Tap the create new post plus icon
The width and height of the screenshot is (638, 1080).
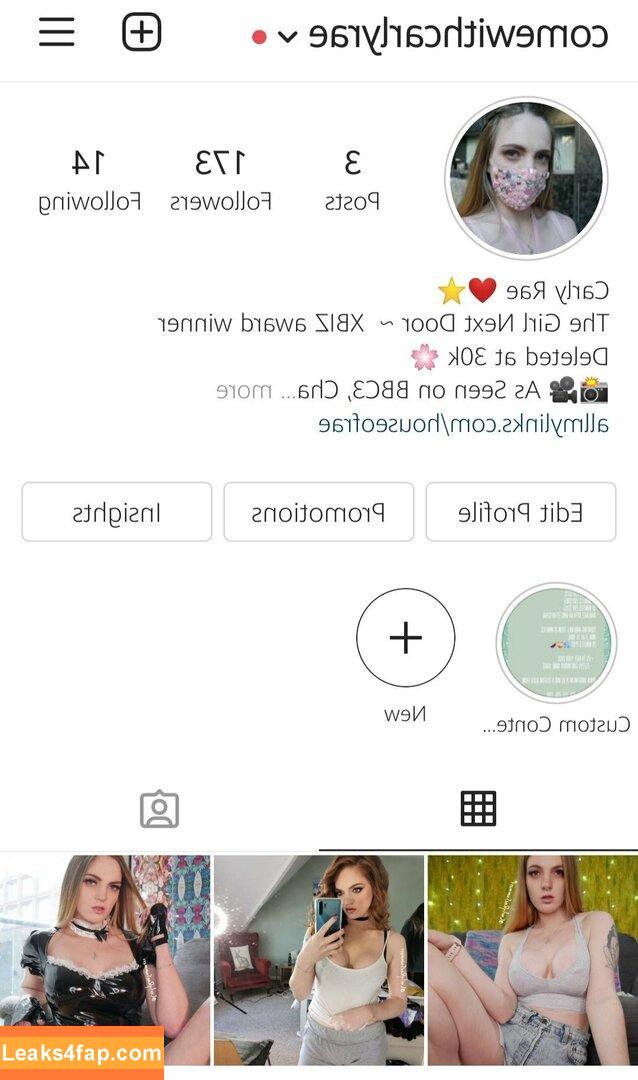tap(142, 33)
